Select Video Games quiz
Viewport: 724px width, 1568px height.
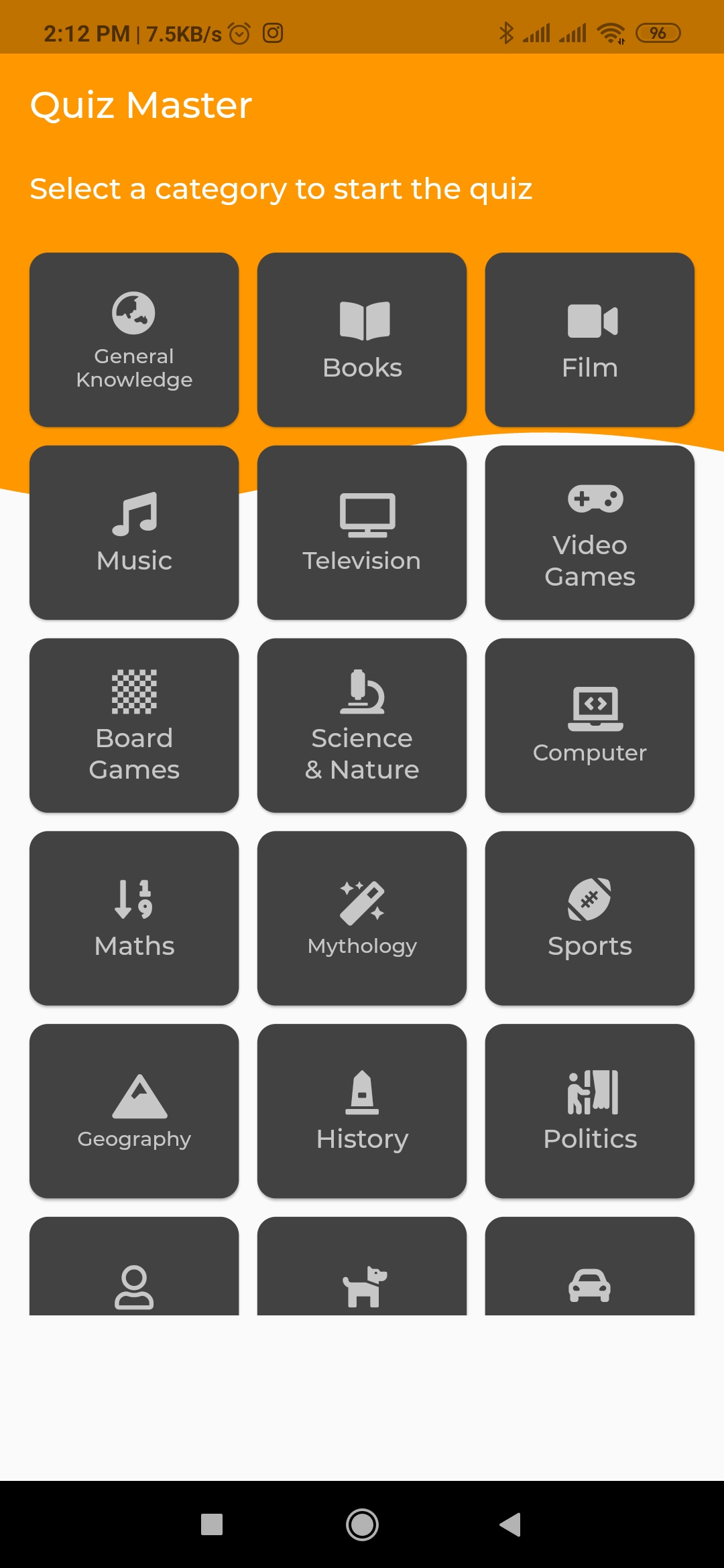[x=590, y=533]
